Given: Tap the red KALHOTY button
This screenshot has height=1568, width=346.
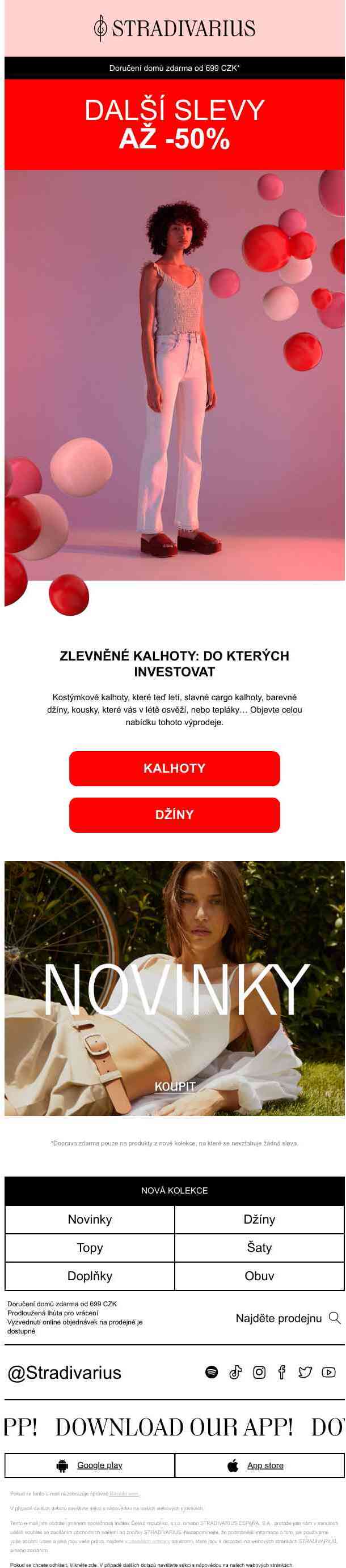Looking at the screenshot, I should click(174, 768).
